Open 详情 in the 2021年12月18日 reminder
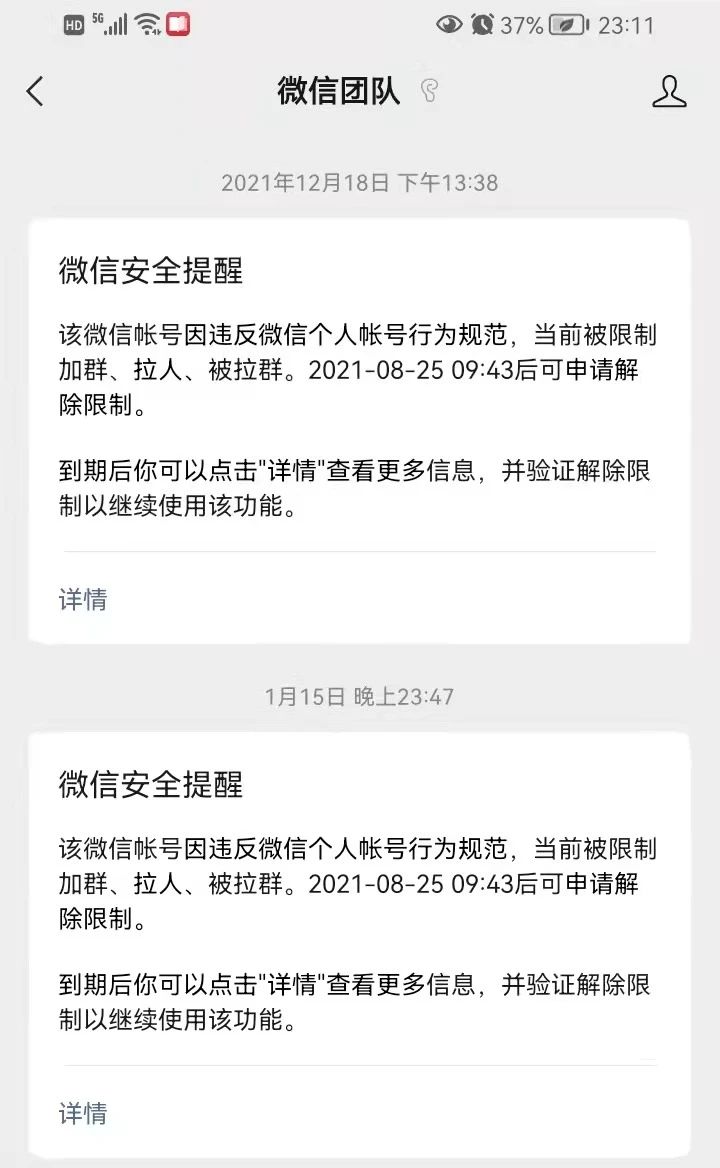Viewport: 720px width, 1168px height. pos(83,599)
